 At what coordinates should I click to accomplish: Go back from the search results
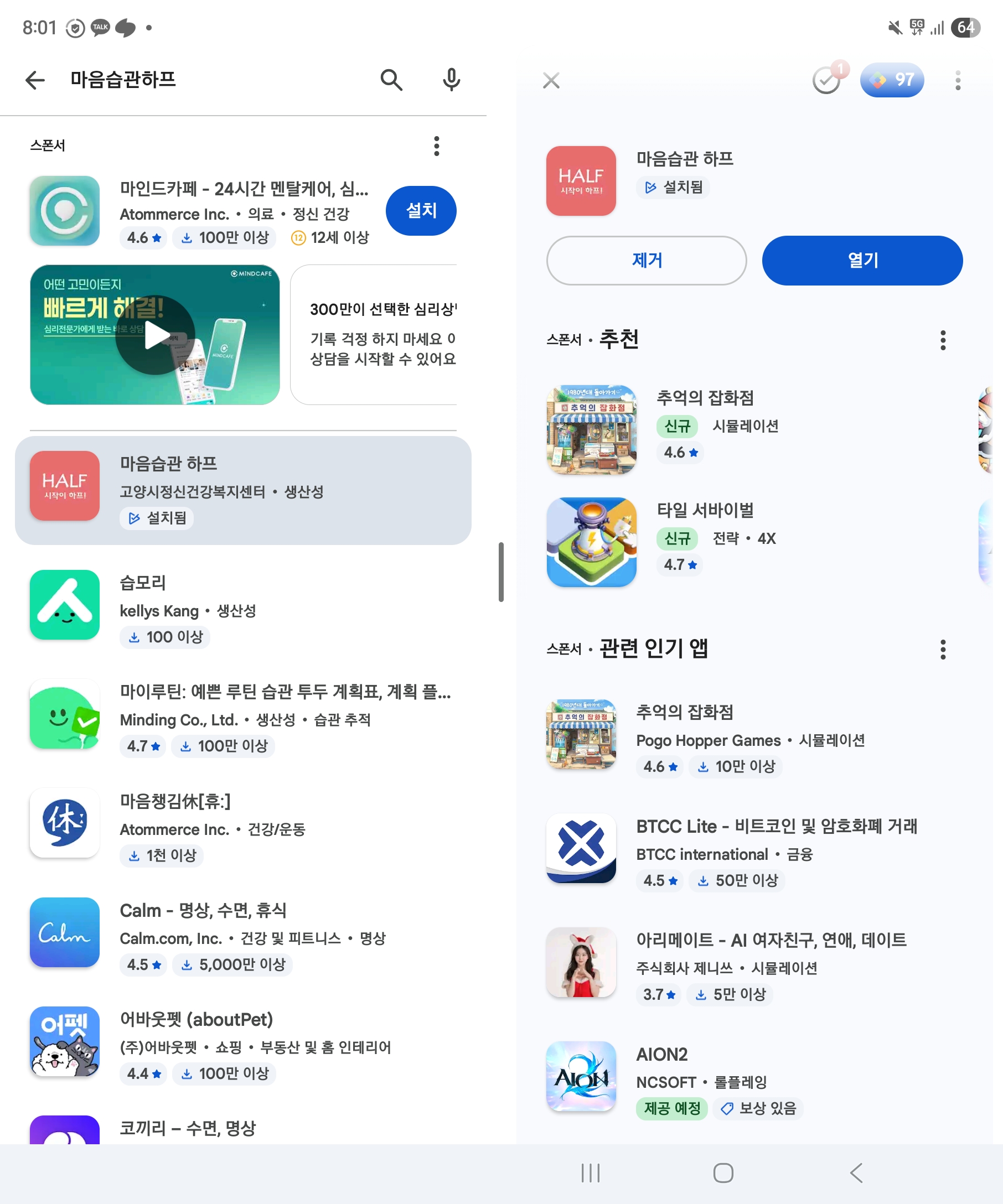click(x=35, y=80)
